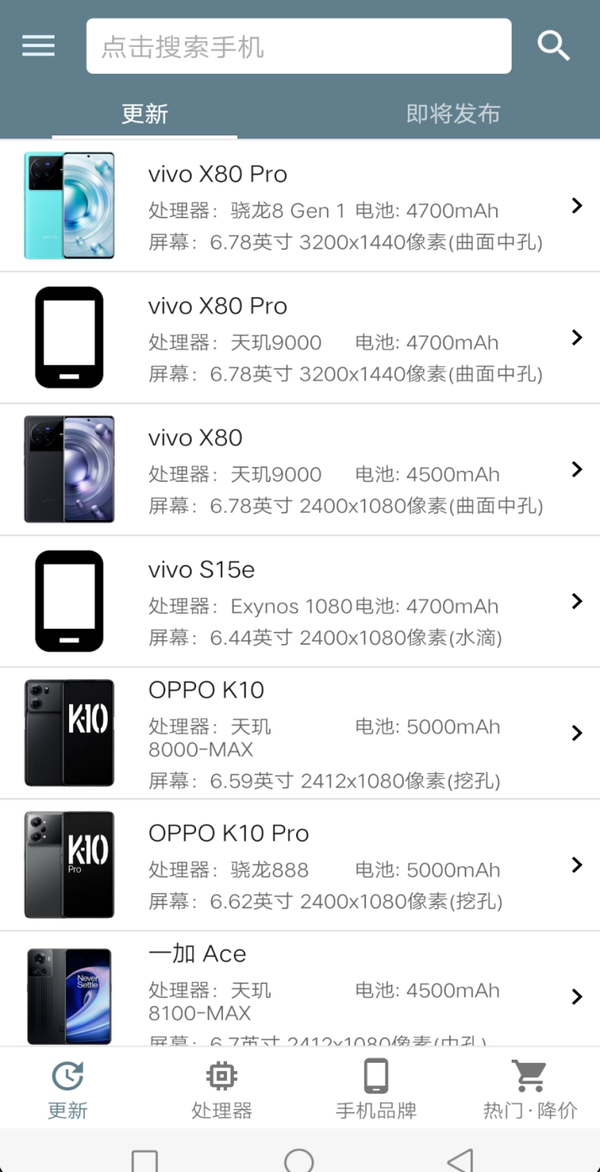
Task: View OPPO K10 Pro details
Action: coord(300,865)
